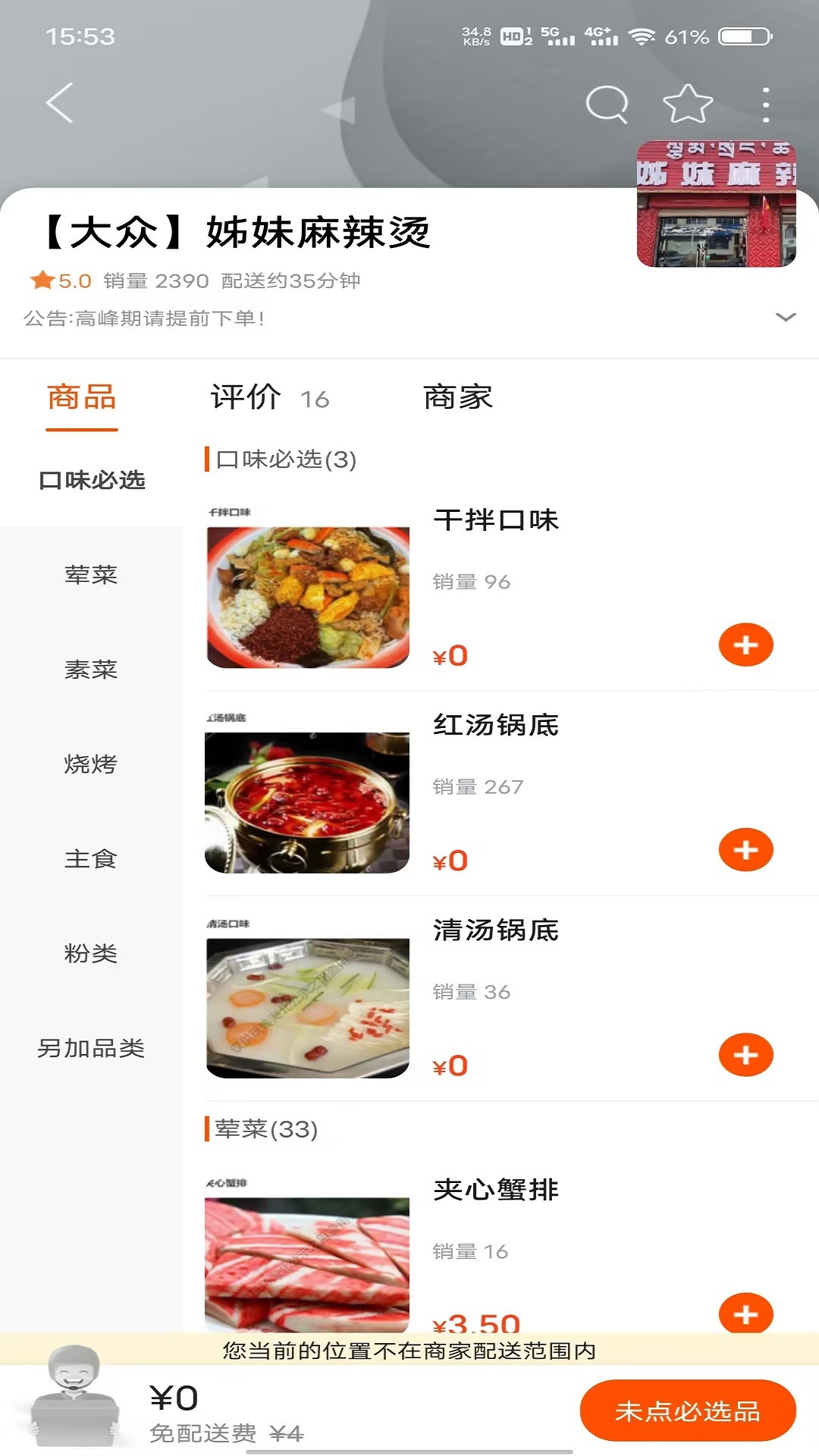Select the 素菜 category in the sidebar
This screenshot has height=1456, width=819.
tap(91, 670)
